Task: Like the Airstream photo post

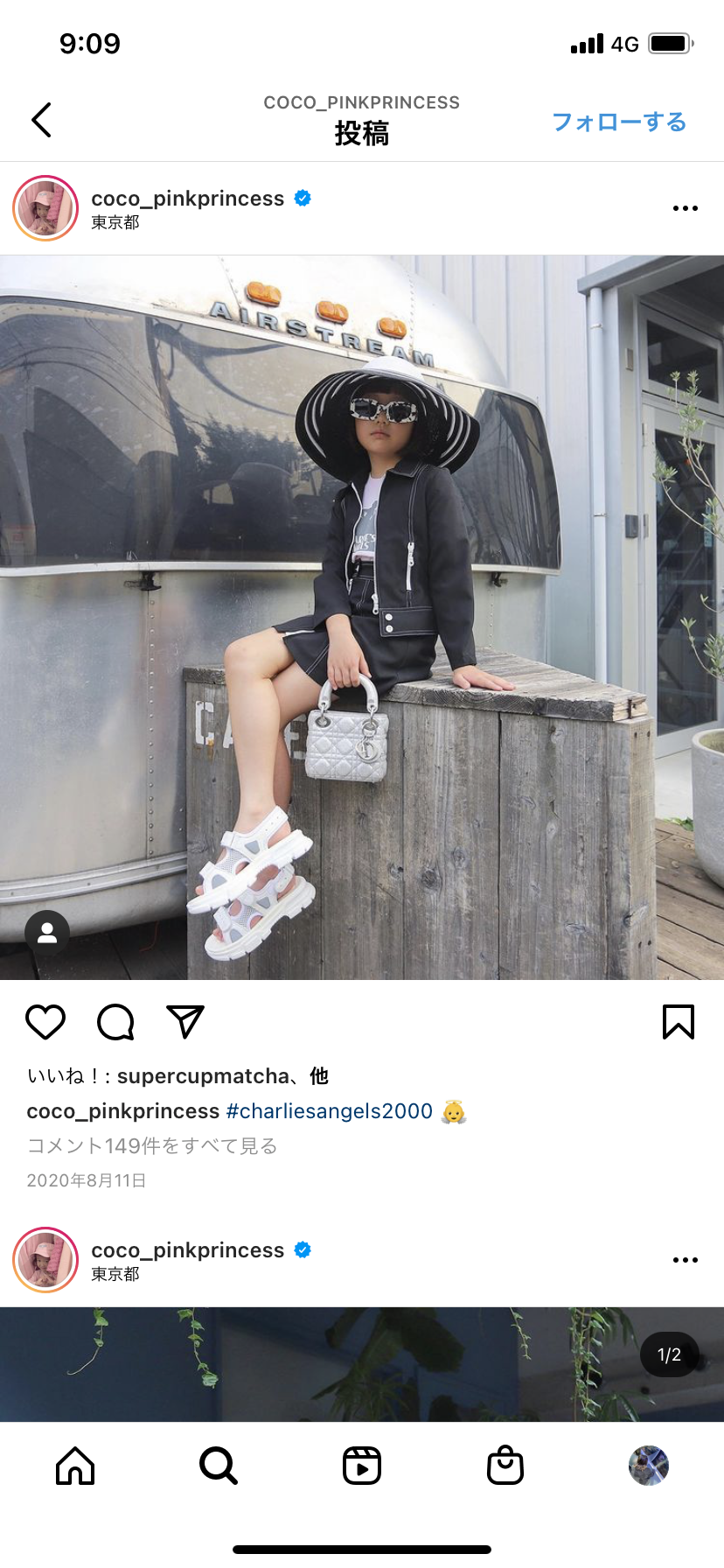Action: click(45, 1022)
